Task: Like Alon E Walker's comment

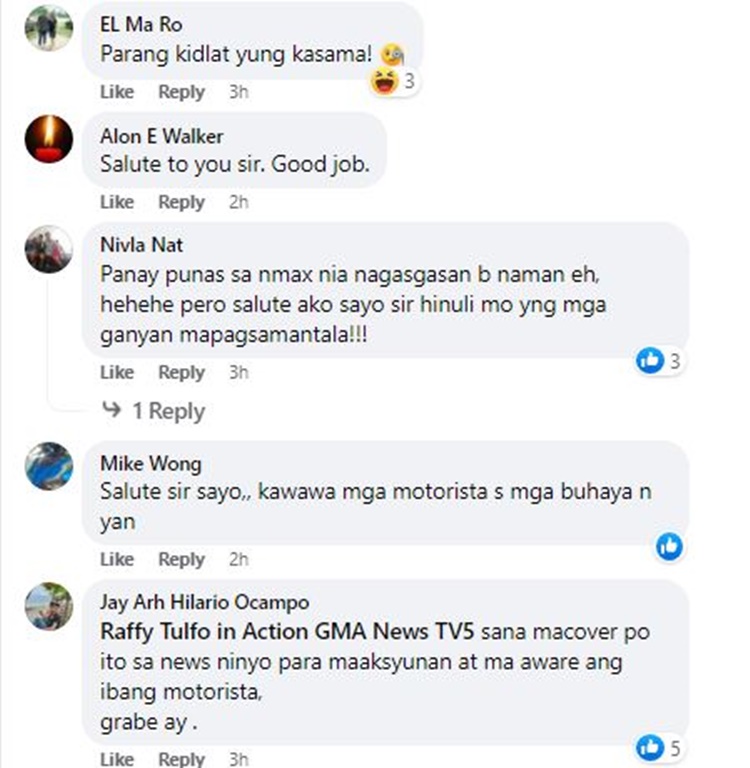Action: tap(117, 202)
